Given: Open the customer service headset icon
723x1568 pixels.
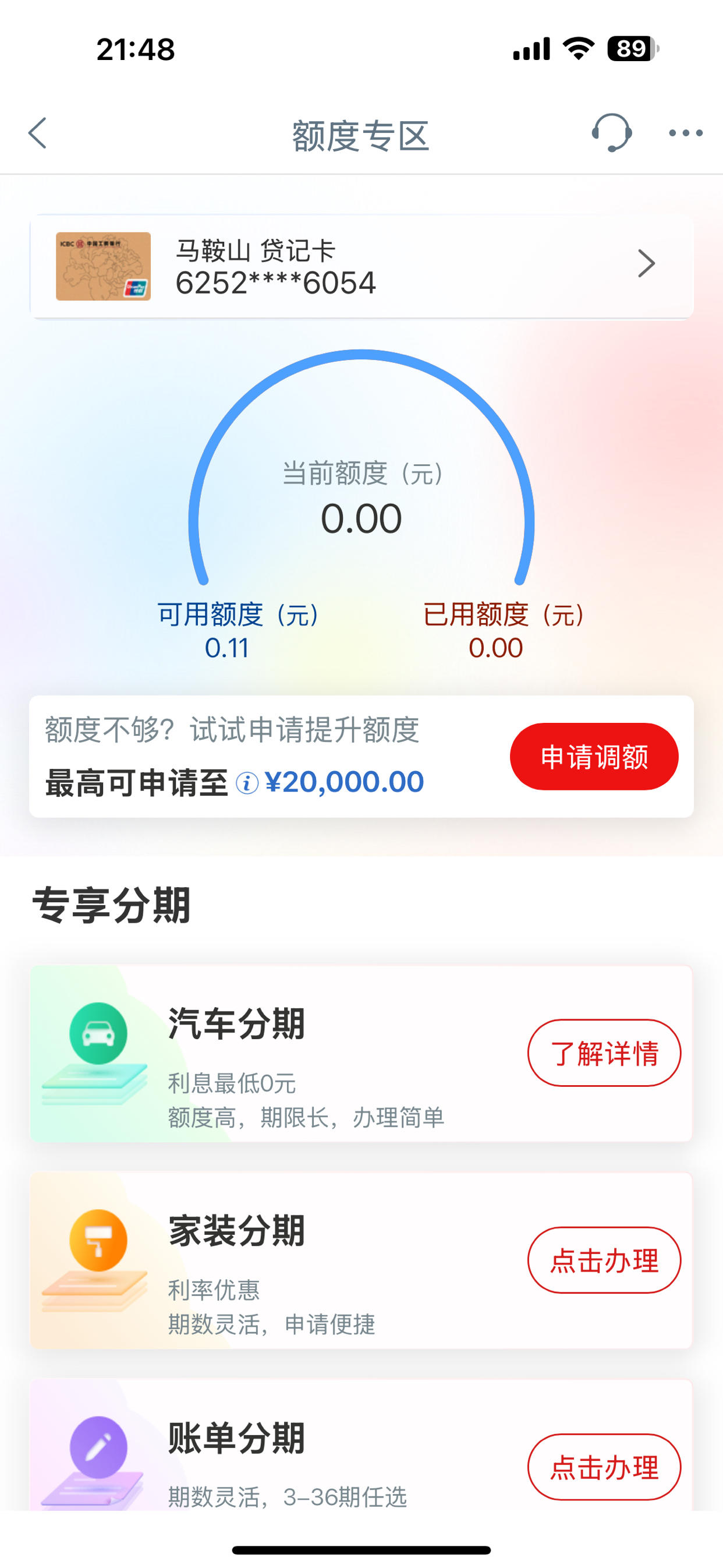Looking at the screenshot, I should click(612, 132).
